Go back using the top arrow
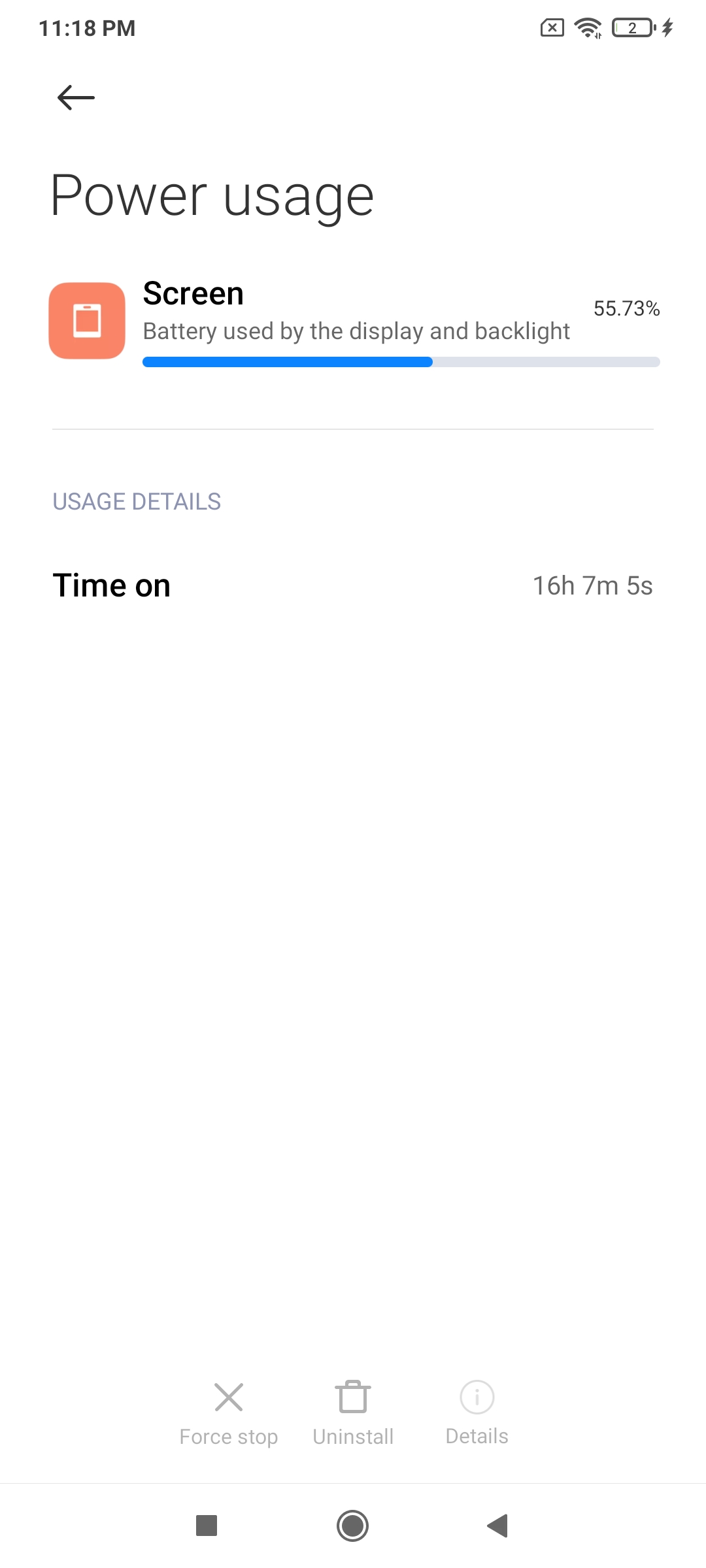The image size is (706, 1568). [76, 98]
